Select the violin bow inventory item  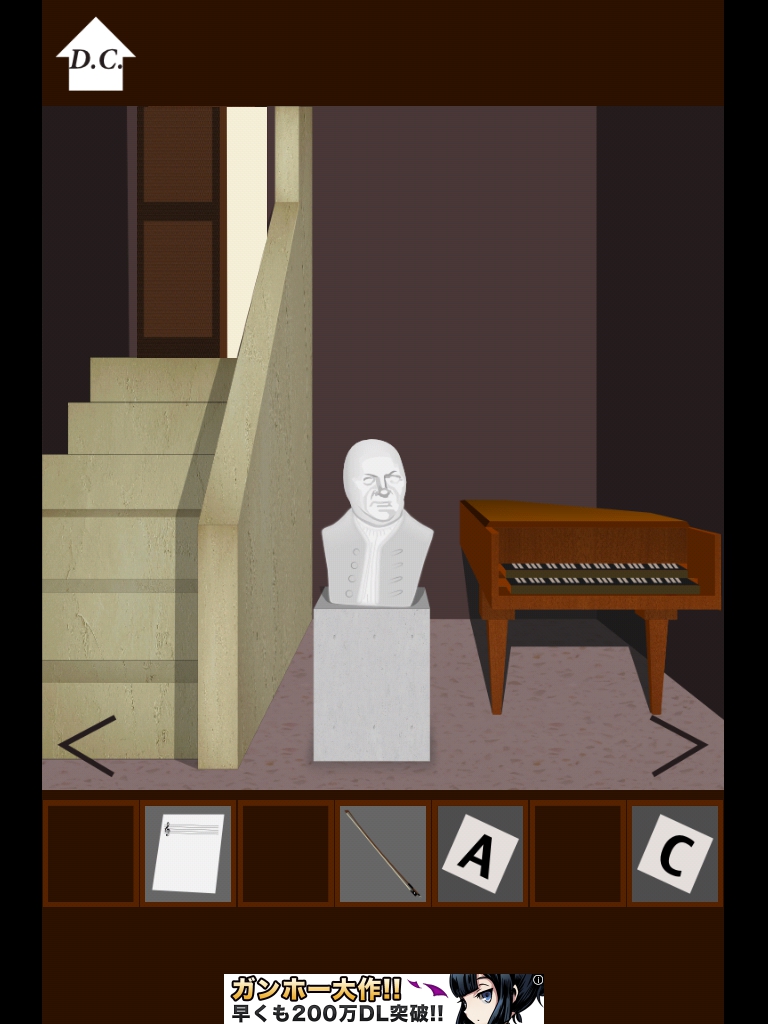click(382, 853)
